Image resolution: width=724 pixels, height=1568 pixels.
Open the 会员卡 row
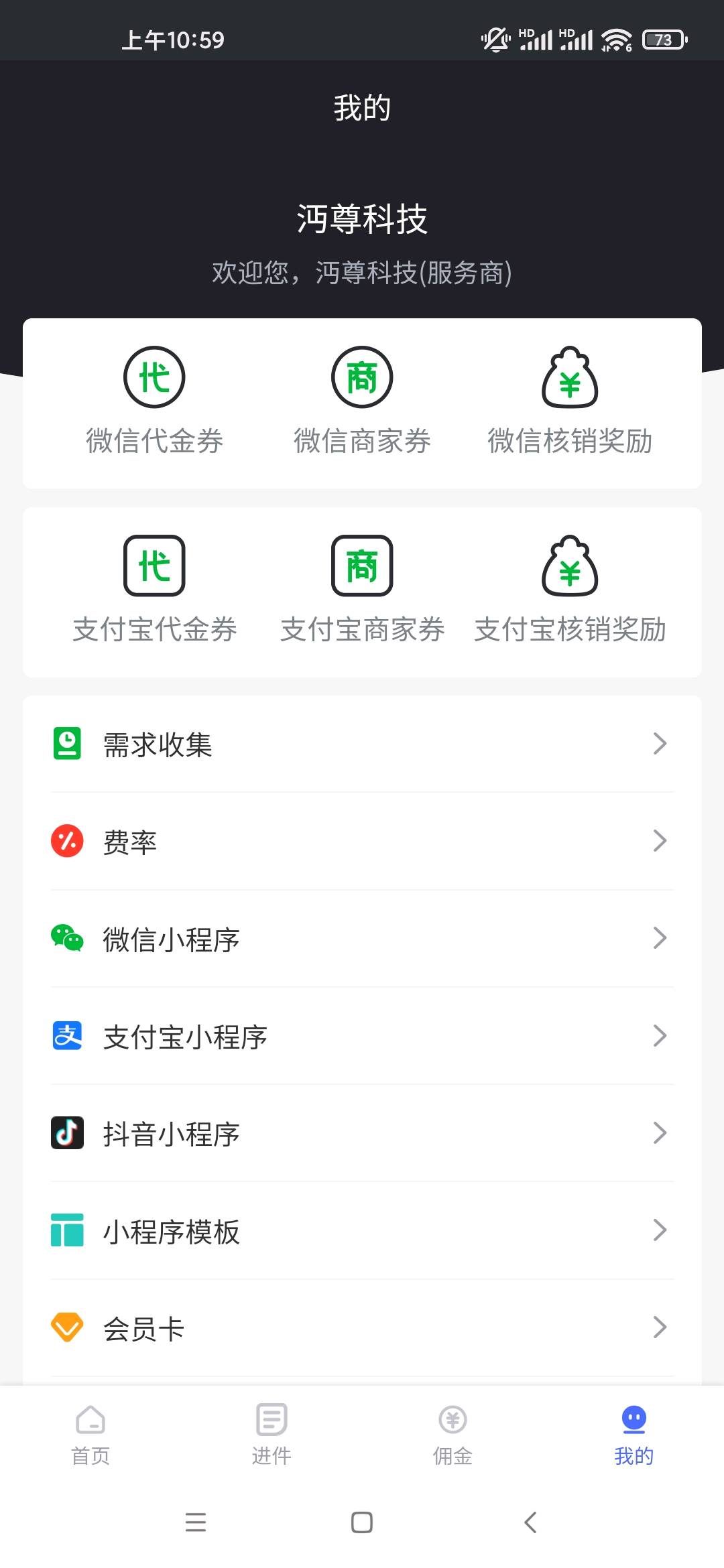coord(362,1327)
